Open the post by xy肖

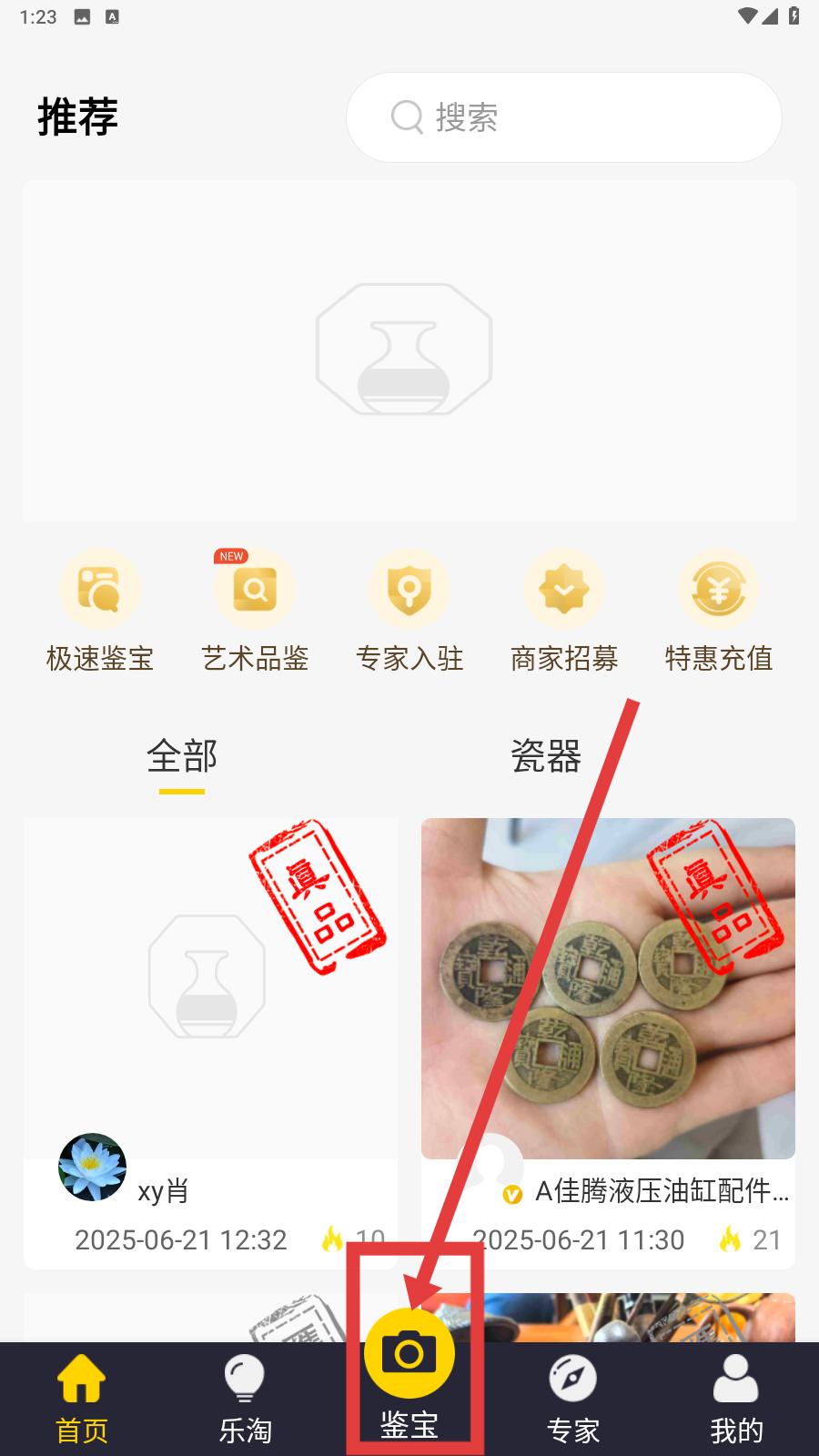[210, 1043]
